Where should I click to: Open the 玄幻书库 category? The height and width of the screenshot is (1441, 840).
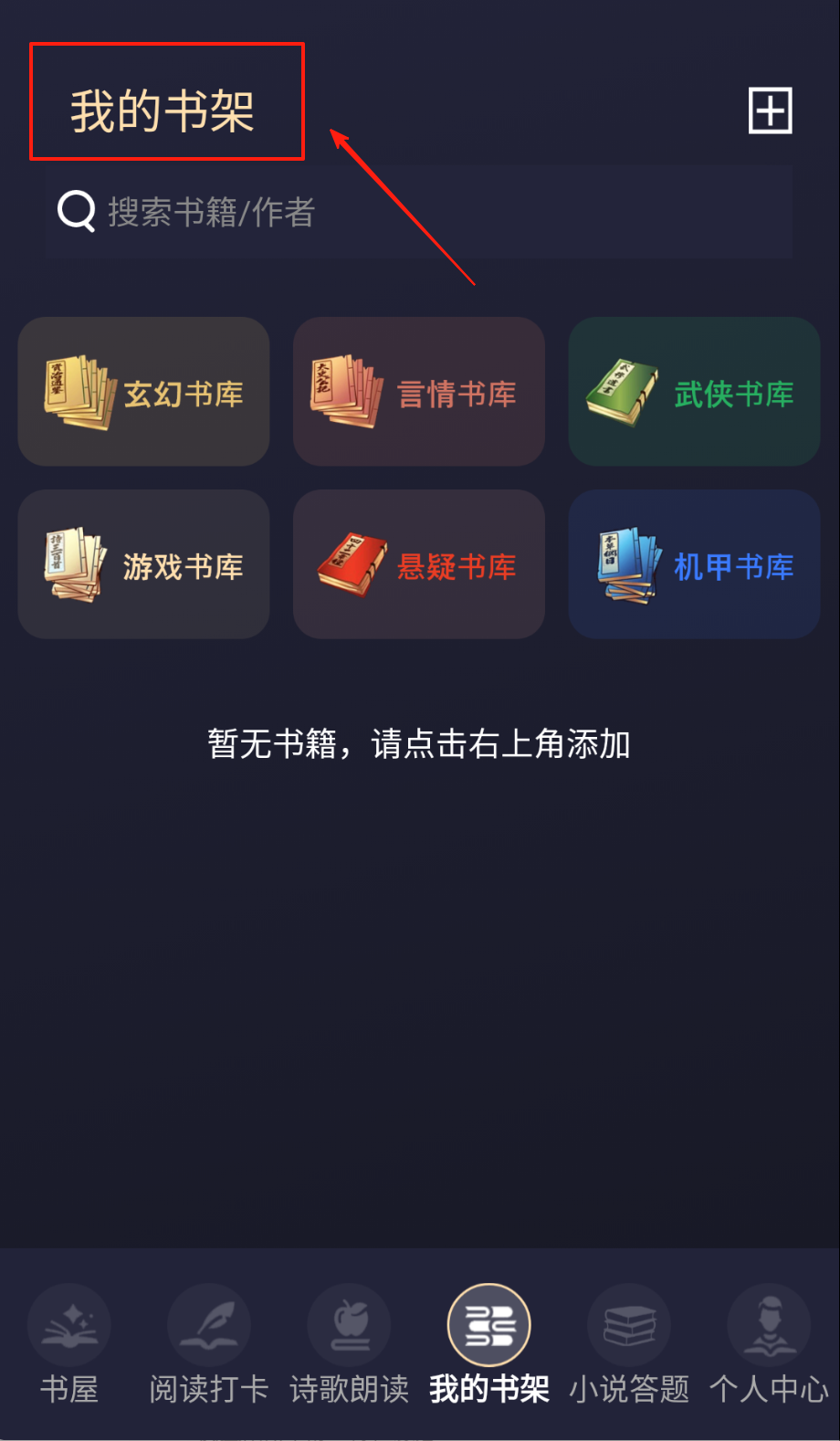tap(144, 392)
